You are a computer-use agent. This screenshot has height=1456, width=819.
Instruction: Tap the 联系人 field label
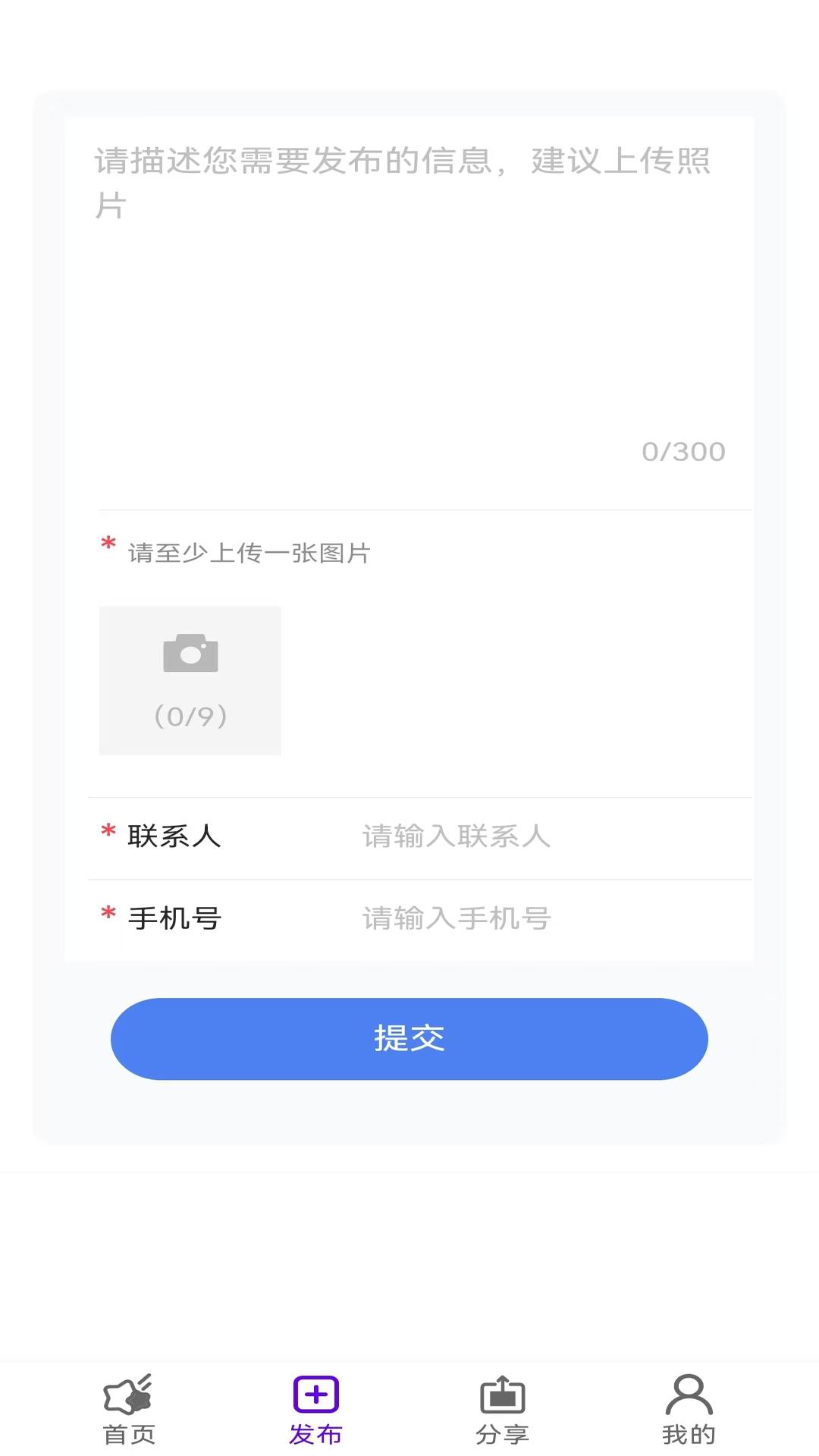click(175, 837)
